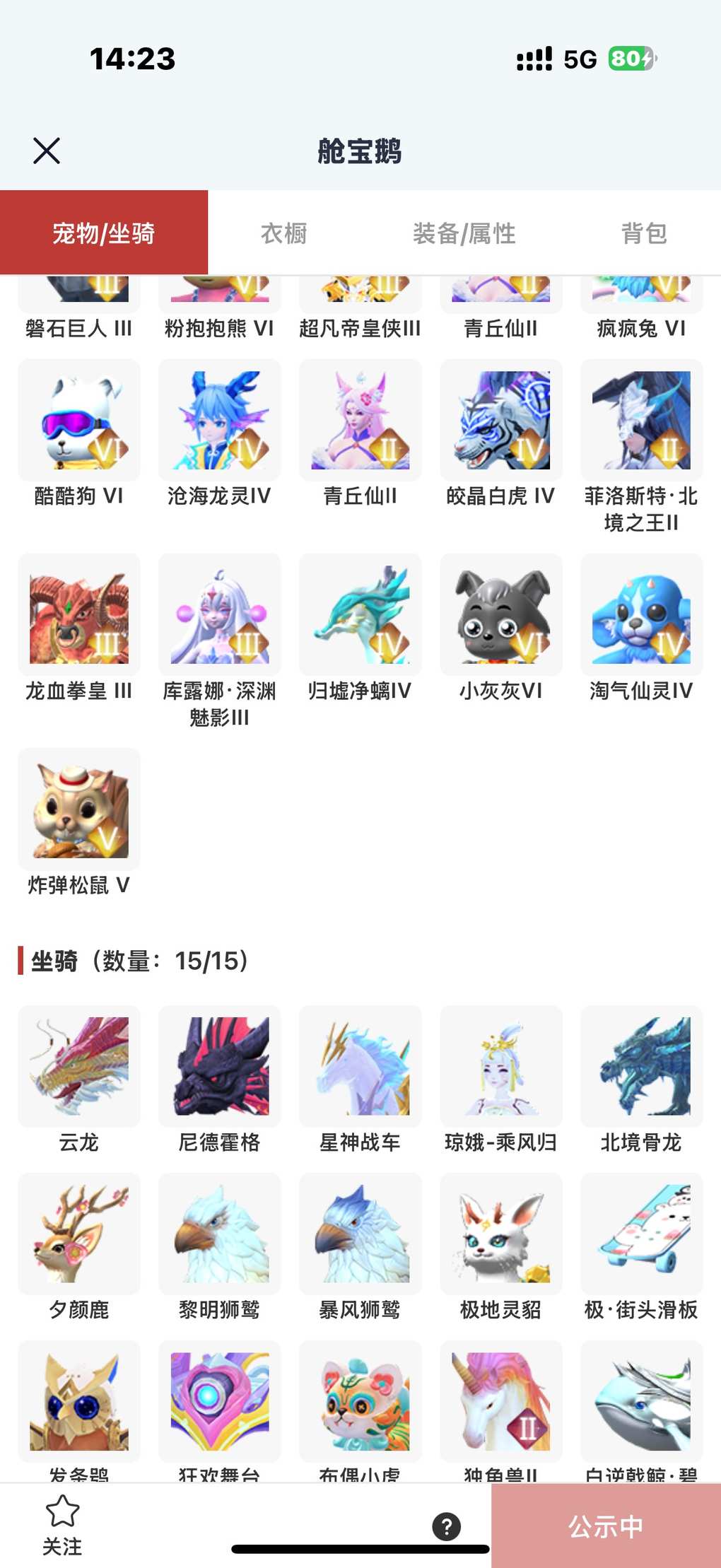This screenshot has height=1568, width=721.
Task: View the 酷酷狗 VI pet
Action: point(79,421)
